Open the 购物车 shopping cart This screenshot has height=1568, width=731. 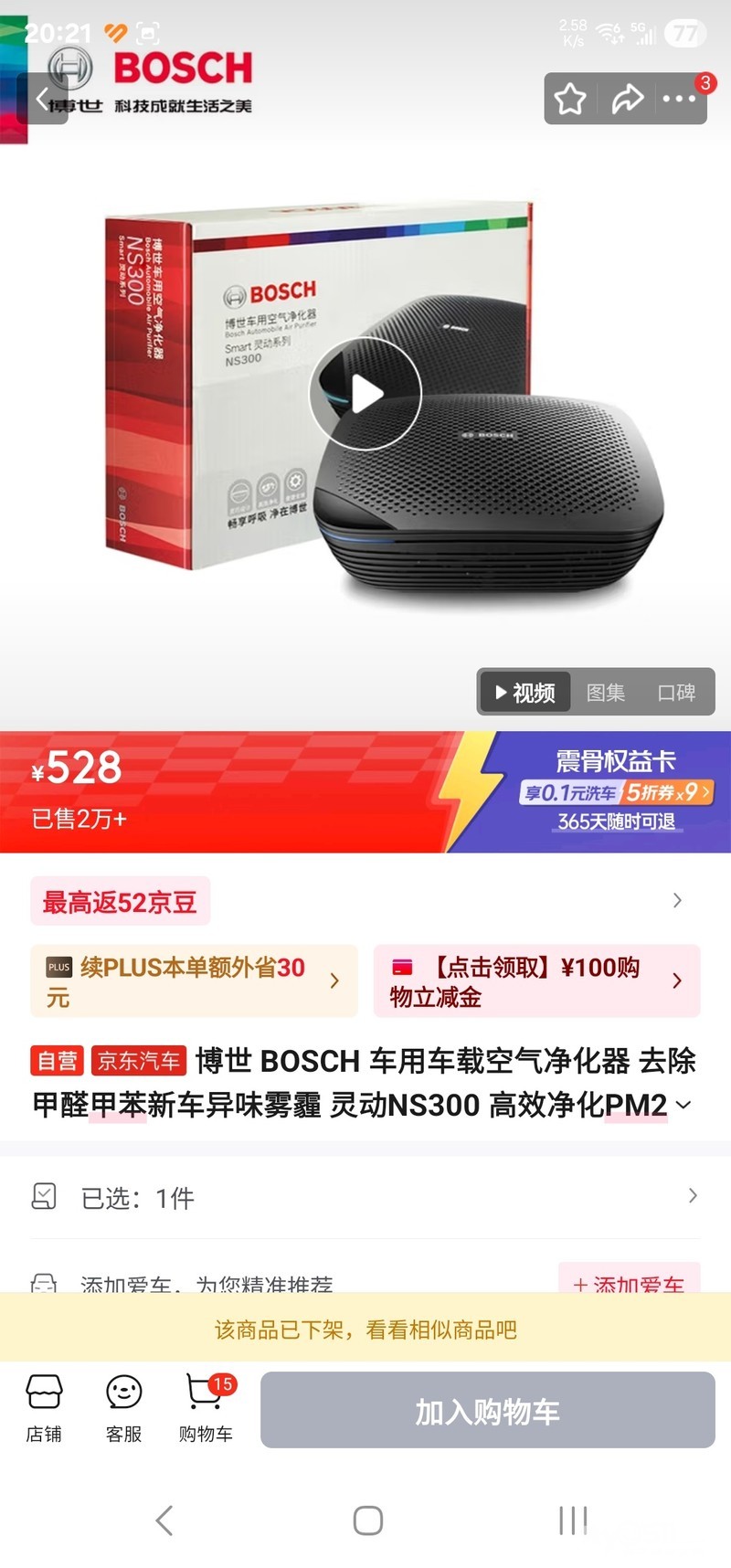206,1407
